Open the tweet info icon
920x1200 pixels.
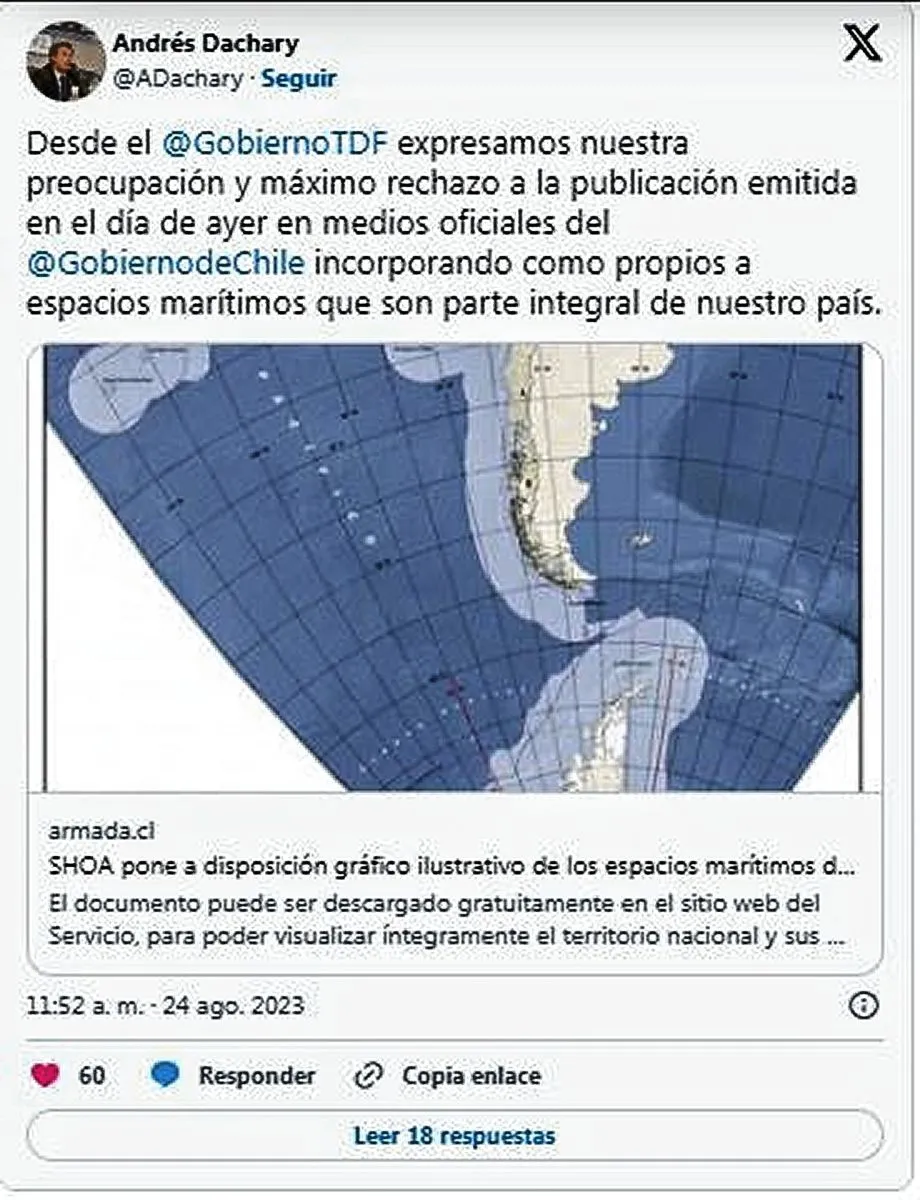click(x=862, y=1005)
